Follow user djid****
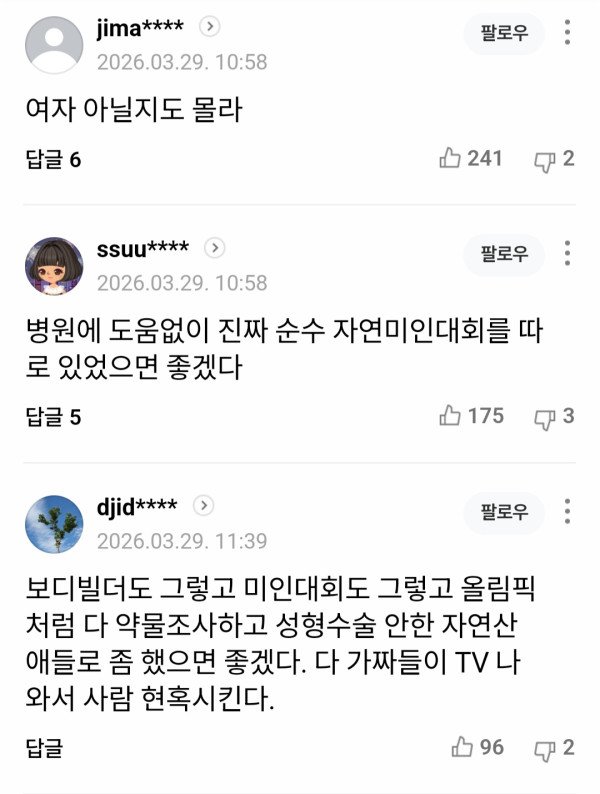Image resolution: width=600 pixels, height=794 pixels. [x=503, y=512]
